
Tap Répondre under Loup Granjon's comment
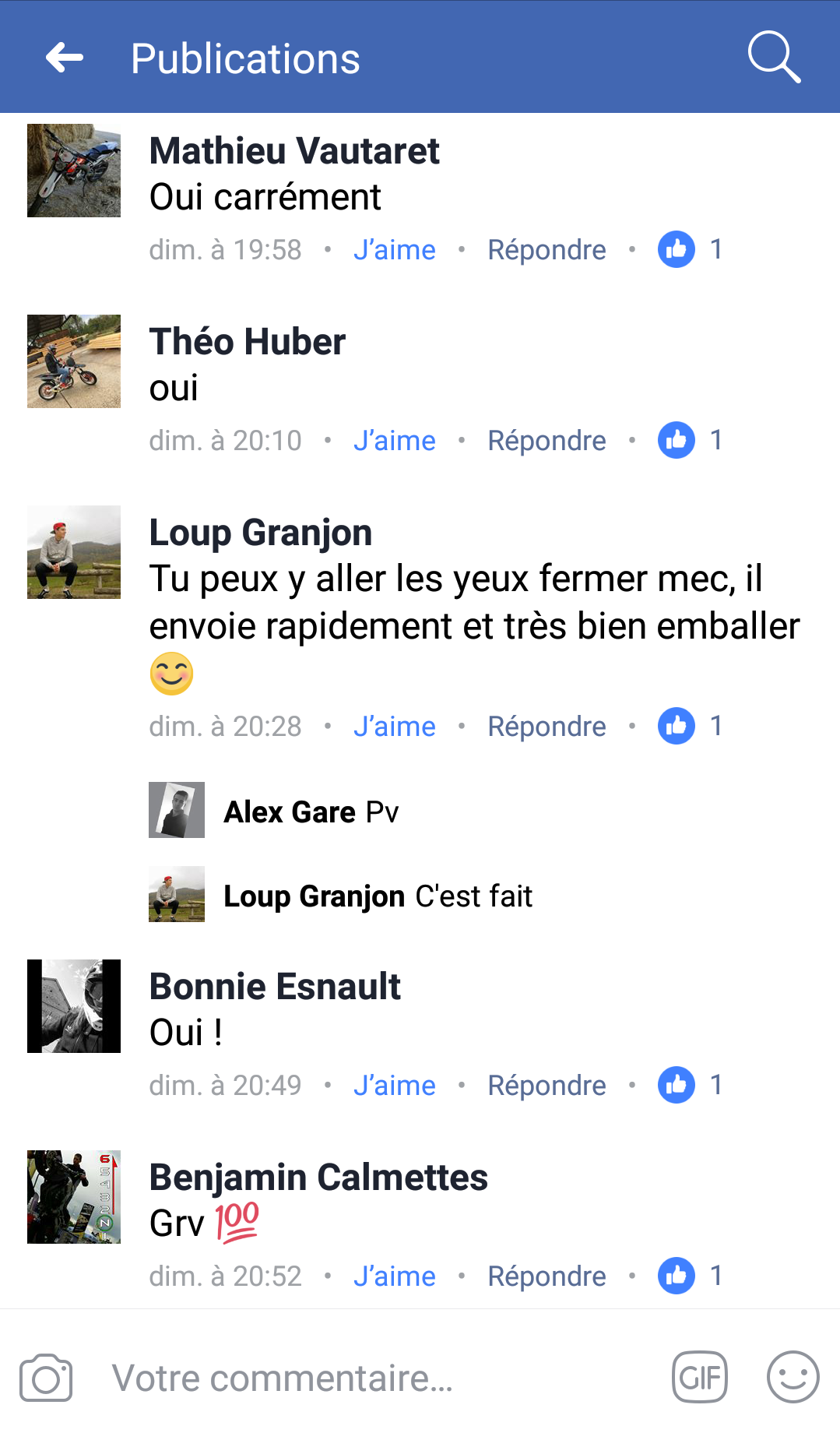[547, 727]
